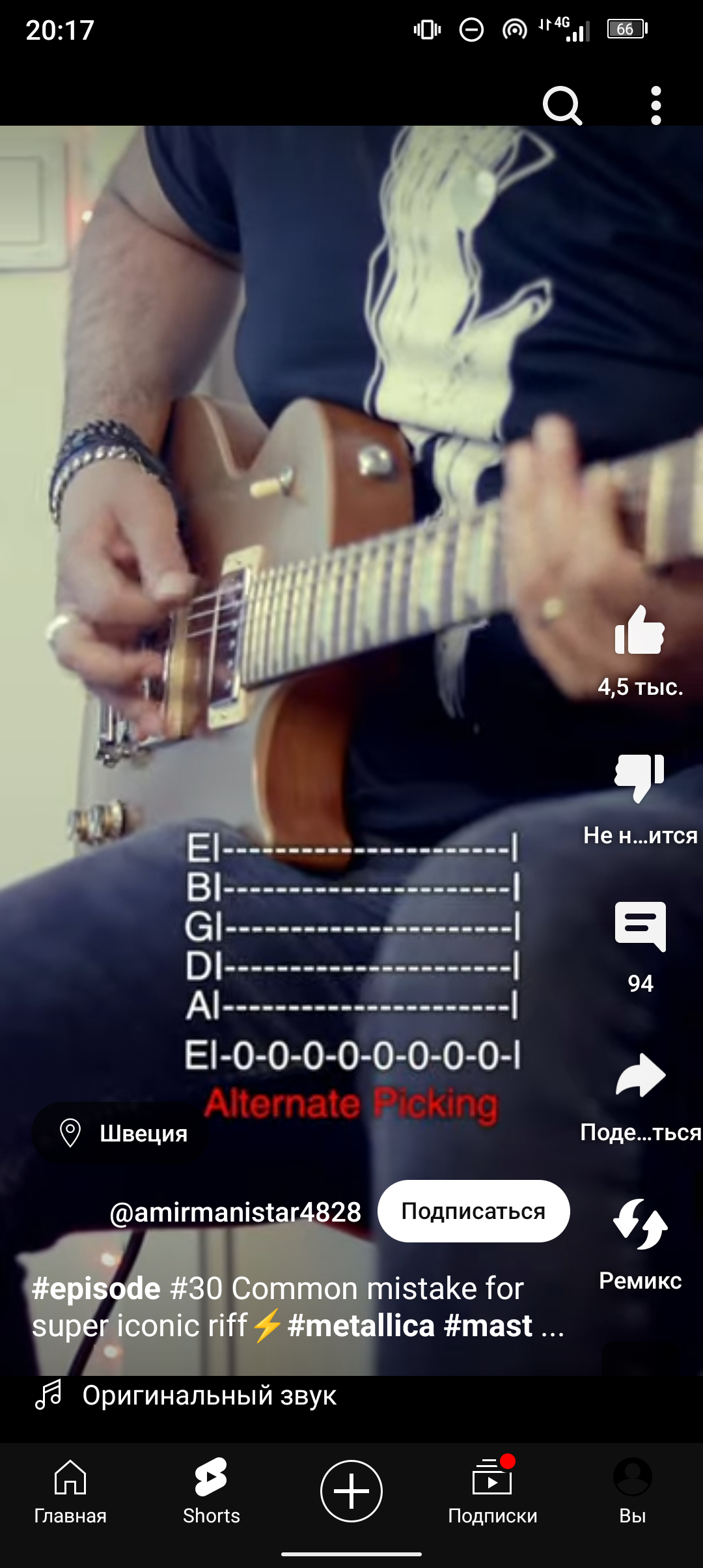Viewport: 703px width, 1568px height.
Task: Like this Short
Action: pos(640,630)
